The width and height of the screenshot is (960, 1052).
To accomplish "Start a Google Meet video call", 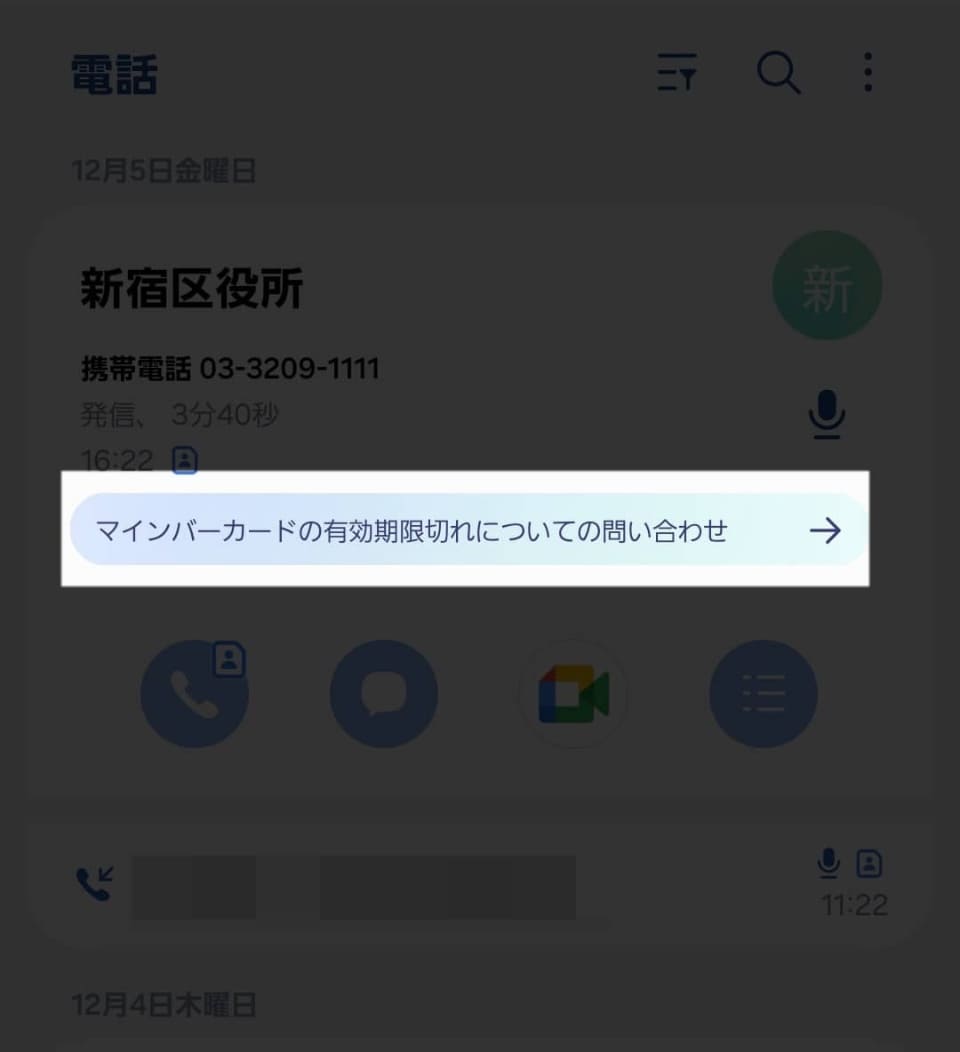I will (x=574, y=693).
